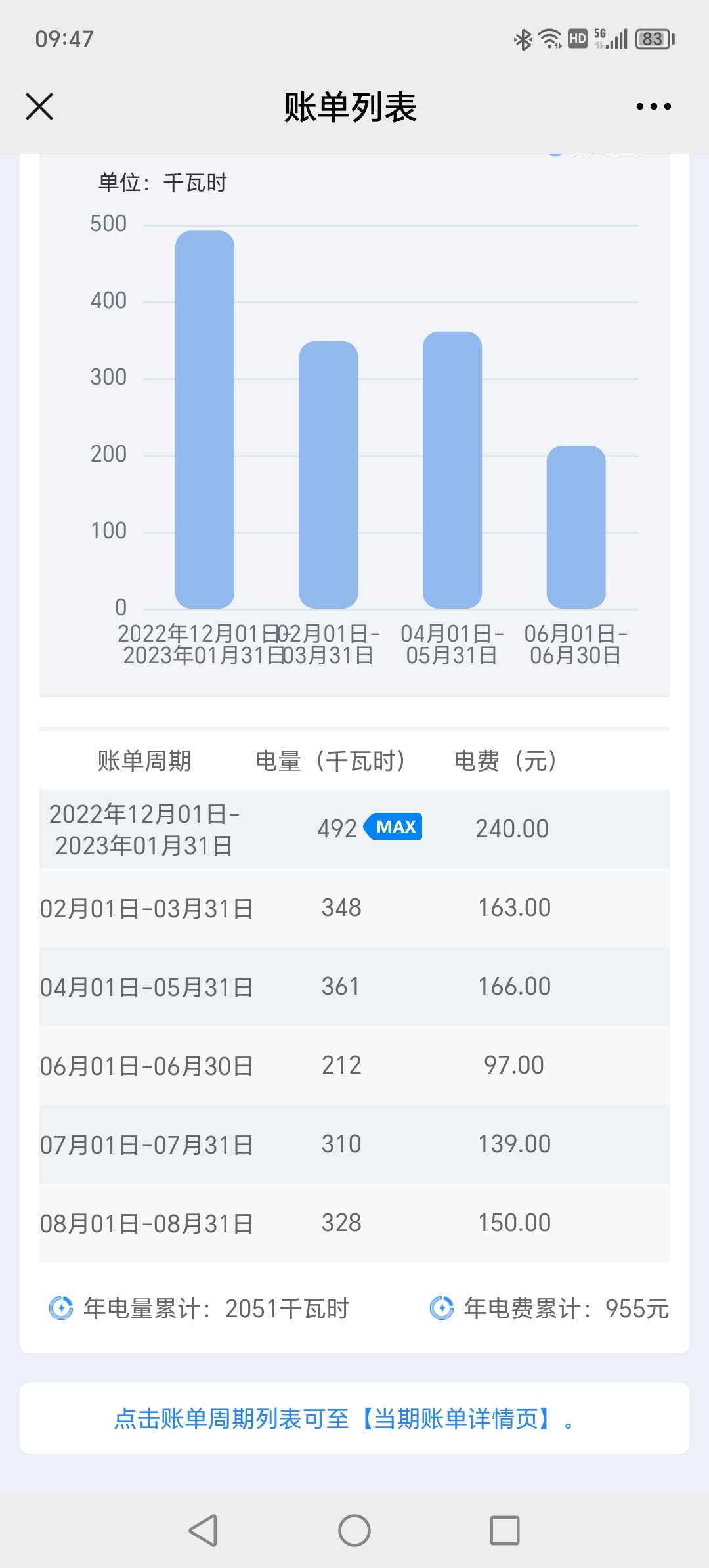View the 04月01日-05月31日 bill details
The height and width of the screenshot is (1568, 709).
(354, 987)
